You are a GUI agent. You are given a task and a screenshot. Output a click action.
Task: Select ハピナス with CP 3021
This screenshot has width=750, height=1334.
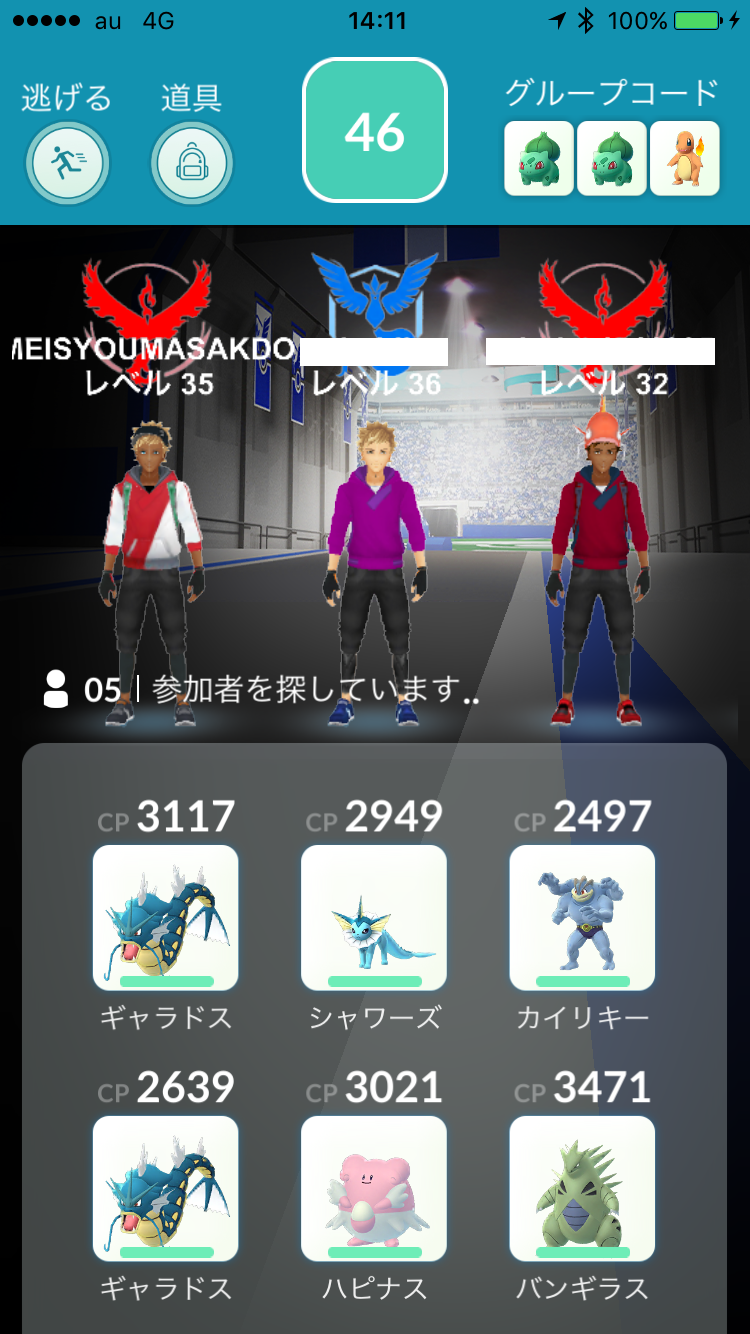pyautogui.click(x=374, y=1188)
